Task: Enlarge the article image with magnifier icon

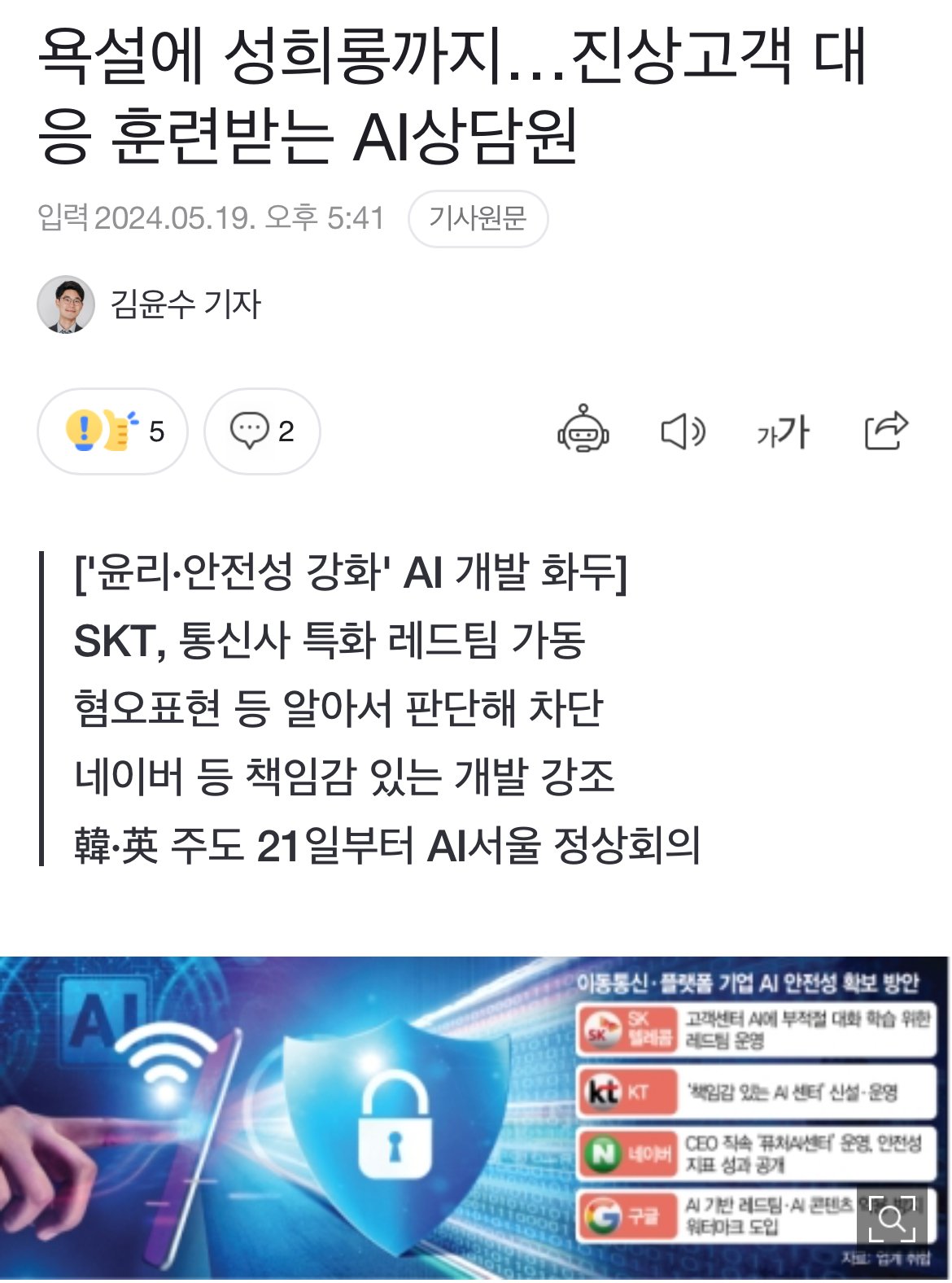Action: tap(892, 1219)
